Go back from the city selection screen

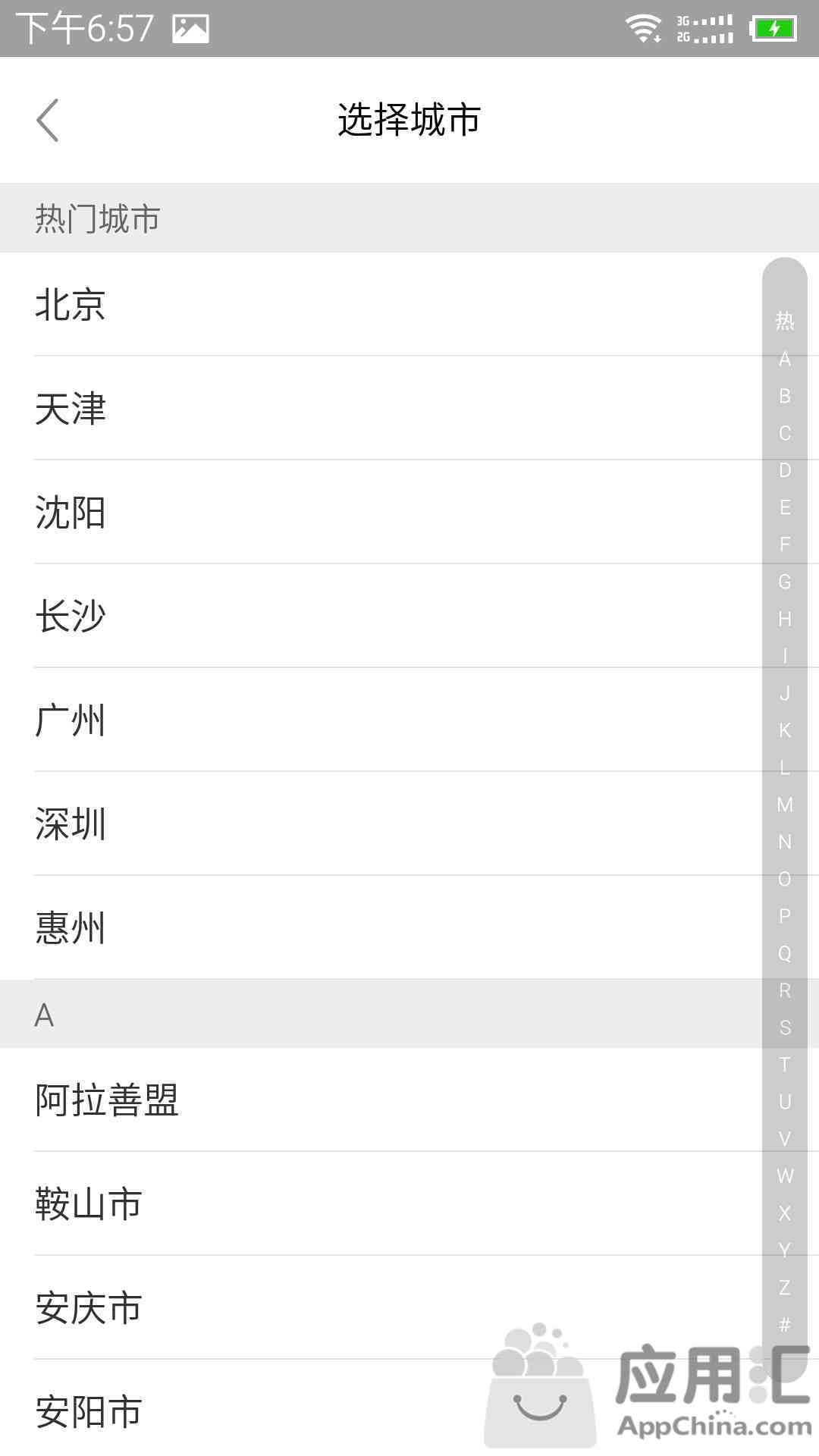(47, 120)
